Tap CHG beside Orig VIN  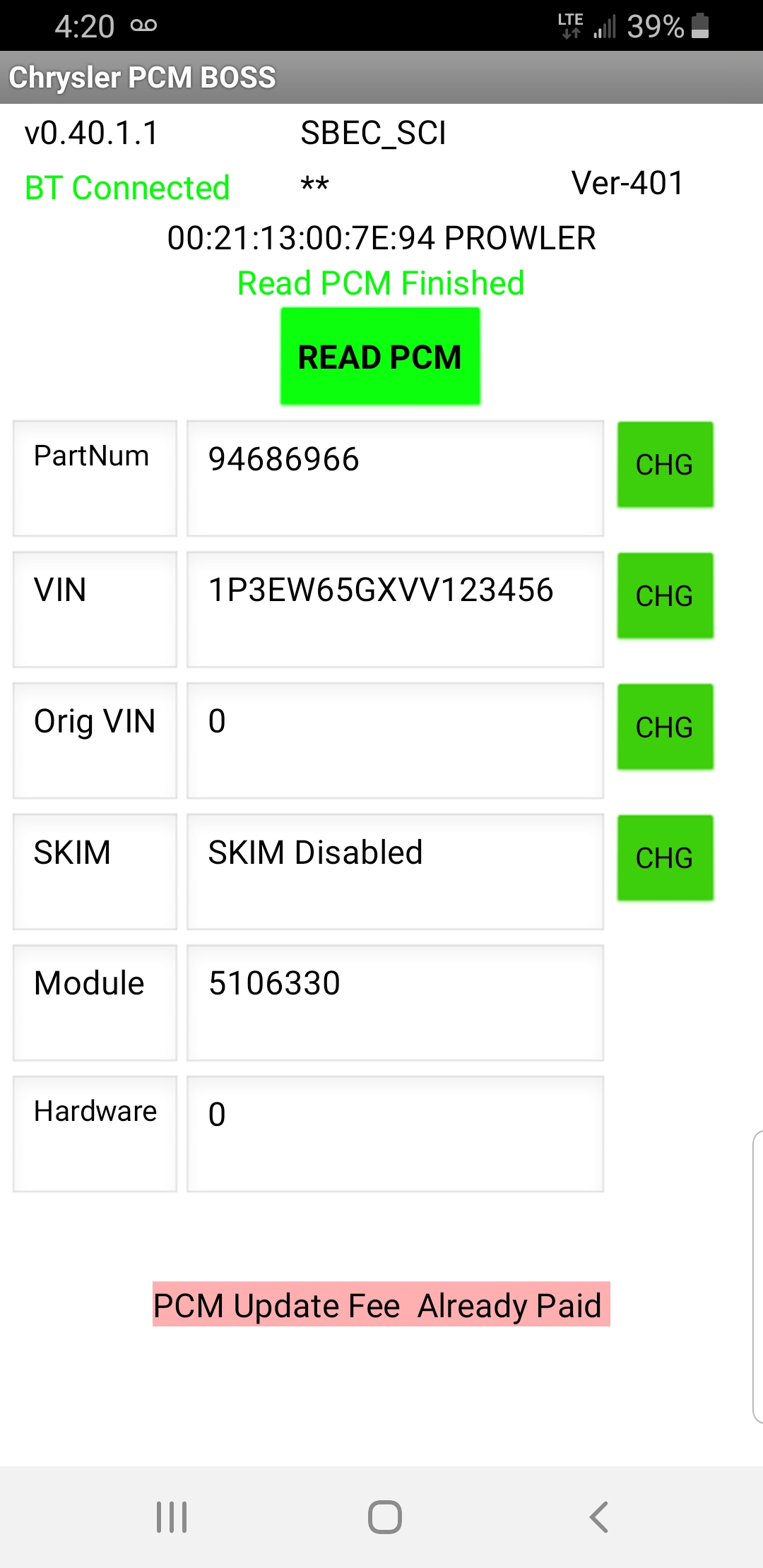pyautogui.click(x=665, y=727)
